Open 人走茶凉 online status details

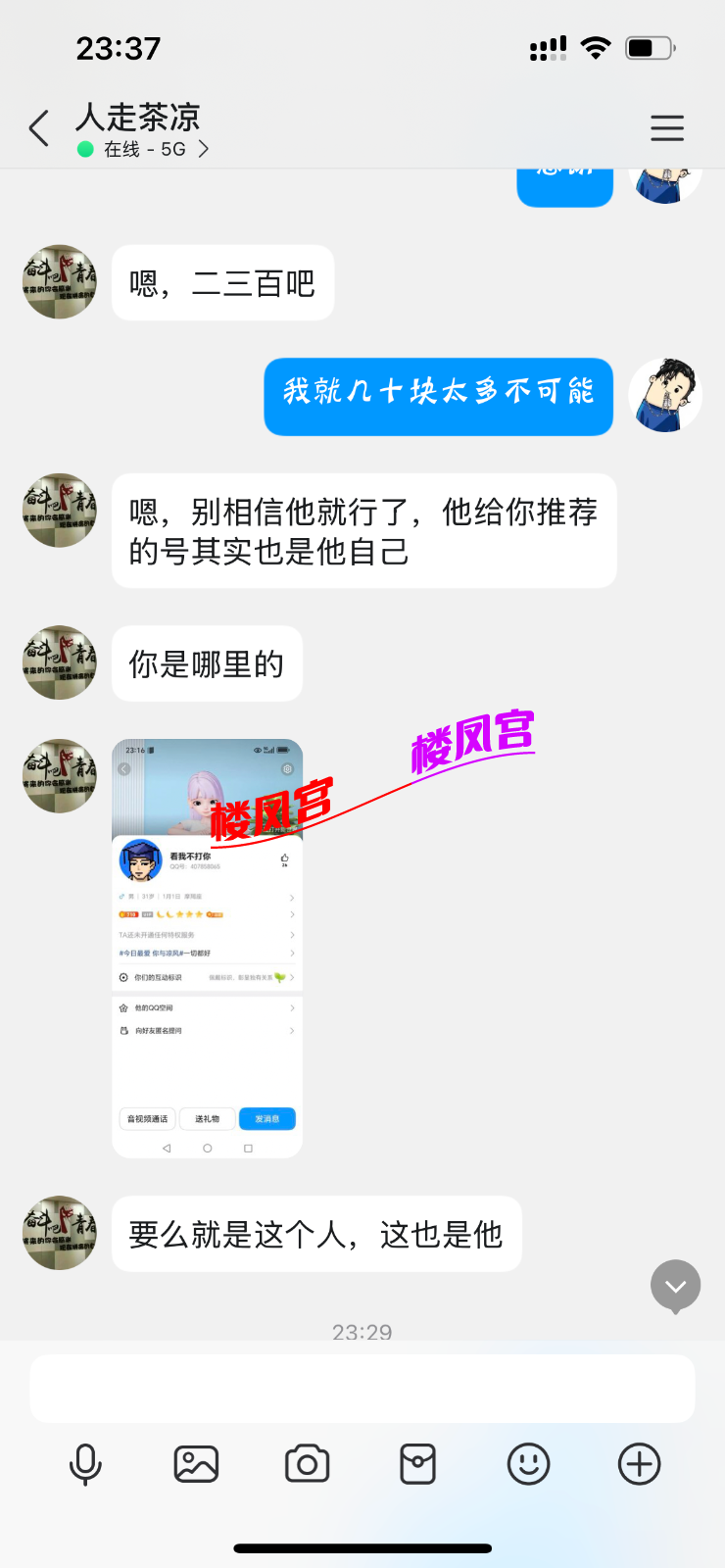point(147,149)
